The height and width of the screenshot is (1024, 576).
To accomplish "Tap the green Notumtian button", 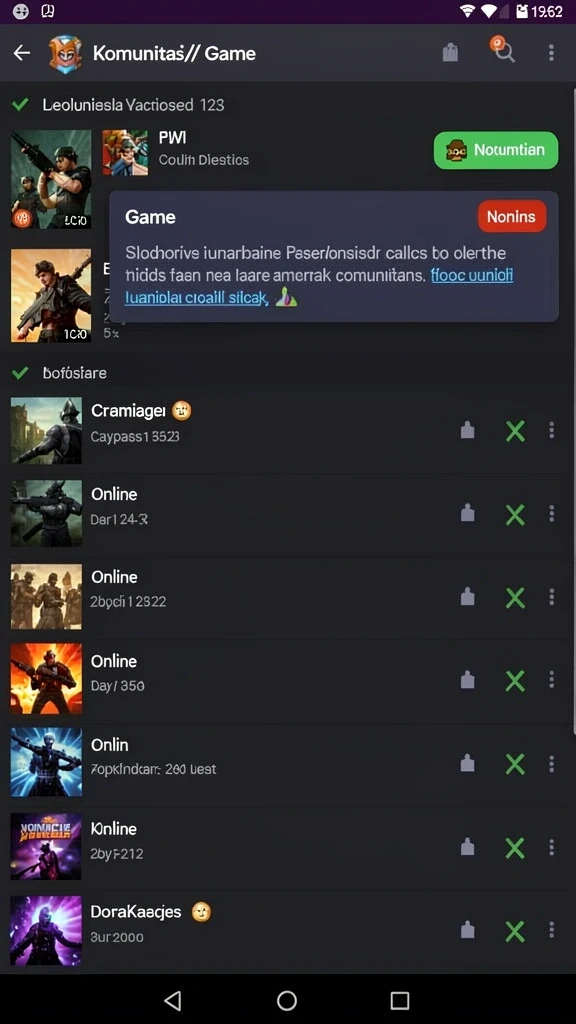I will (496, 150).
